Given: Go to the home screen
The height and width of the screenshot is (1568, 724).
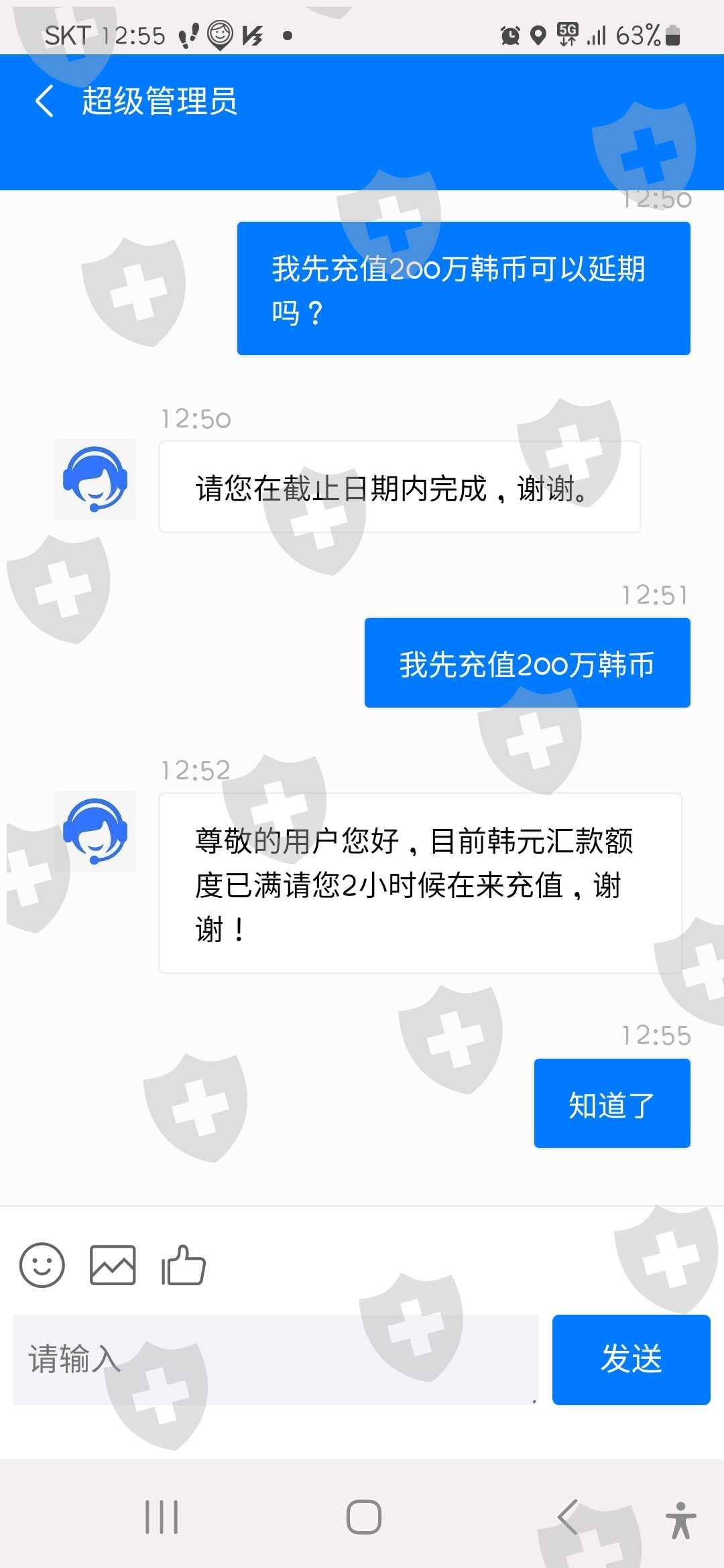Looking at the screenshot, I should (364, 1517).
